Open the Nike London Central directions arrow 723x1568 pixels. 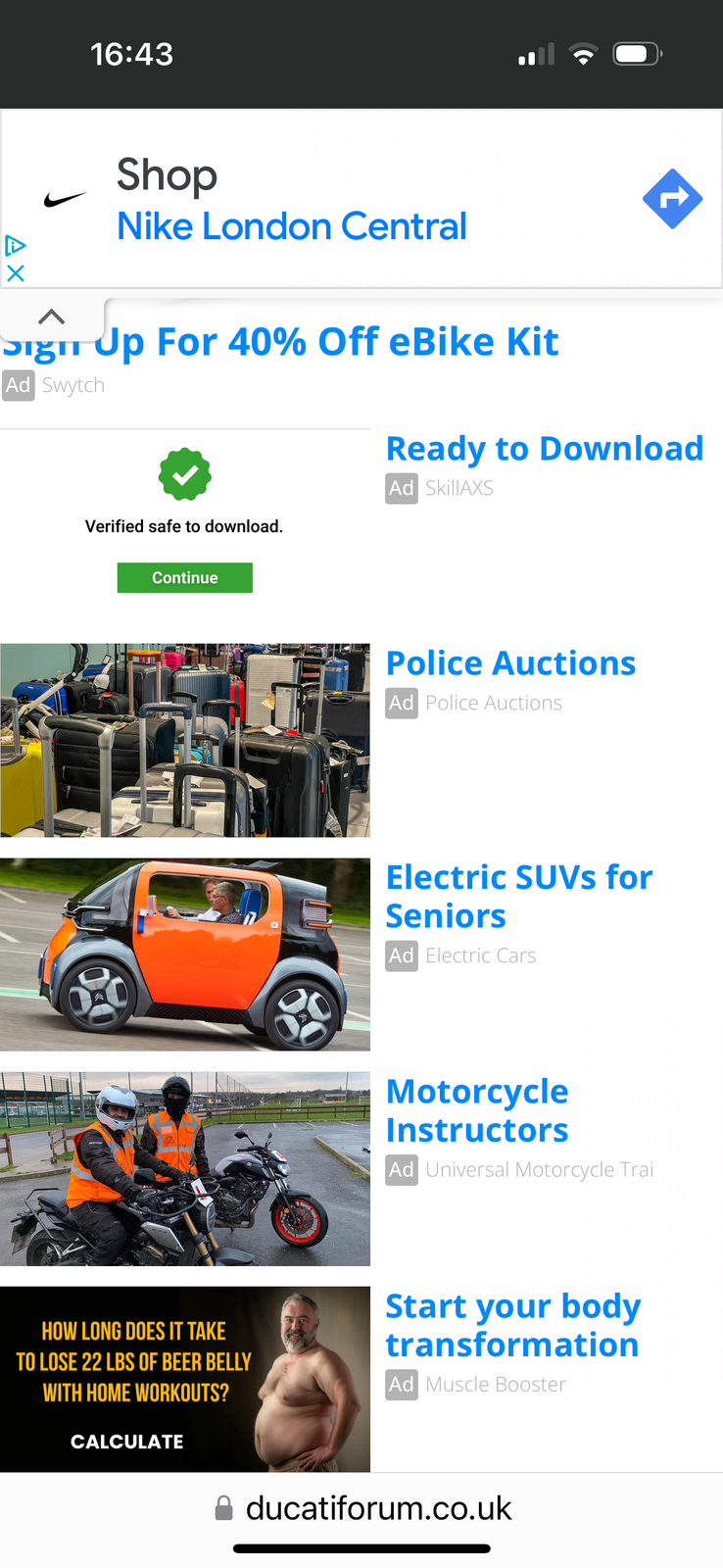click(672, 199)
